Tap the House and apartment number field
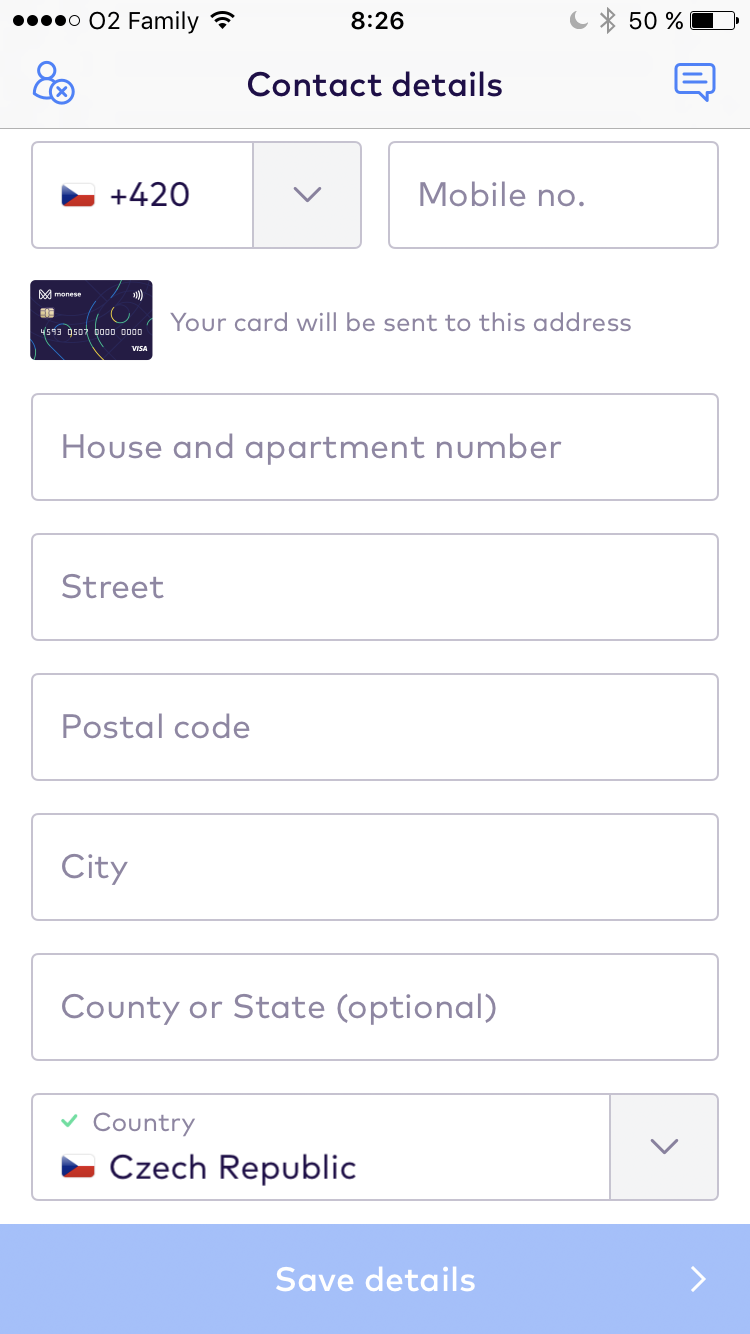The image size is (750, 1334). [375, 447]
